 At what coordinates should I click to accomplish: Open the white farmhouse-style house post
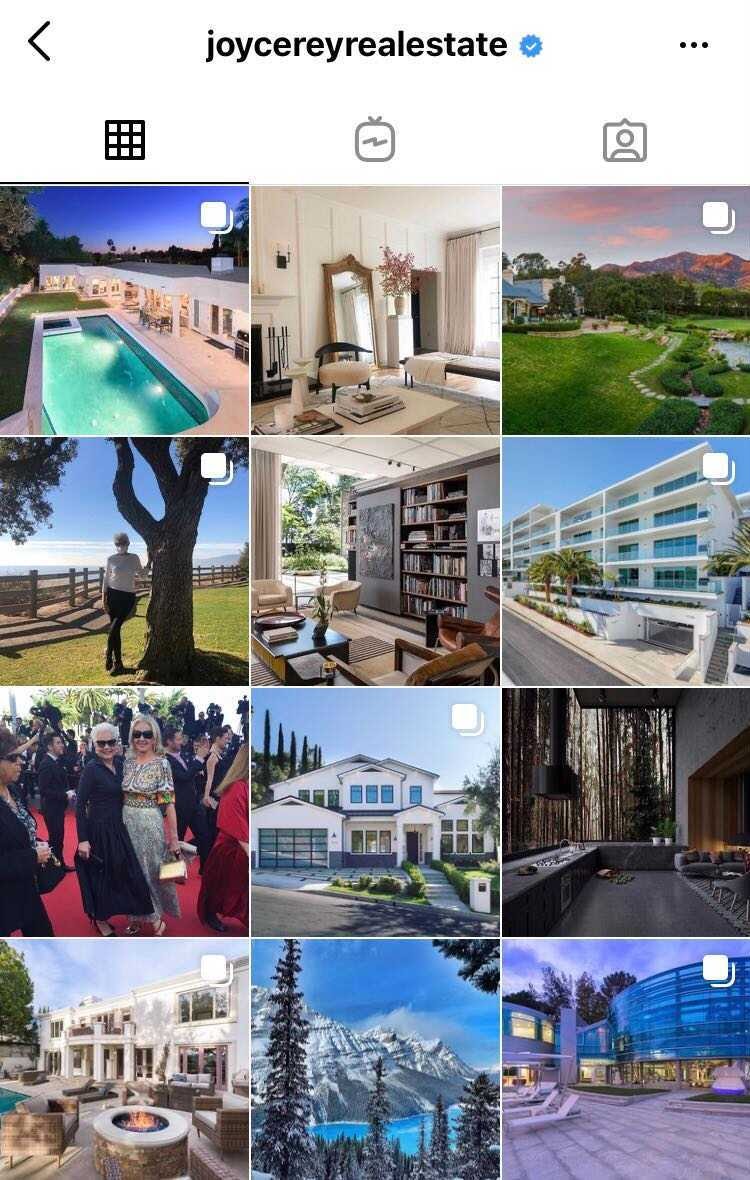coord(375,812)
